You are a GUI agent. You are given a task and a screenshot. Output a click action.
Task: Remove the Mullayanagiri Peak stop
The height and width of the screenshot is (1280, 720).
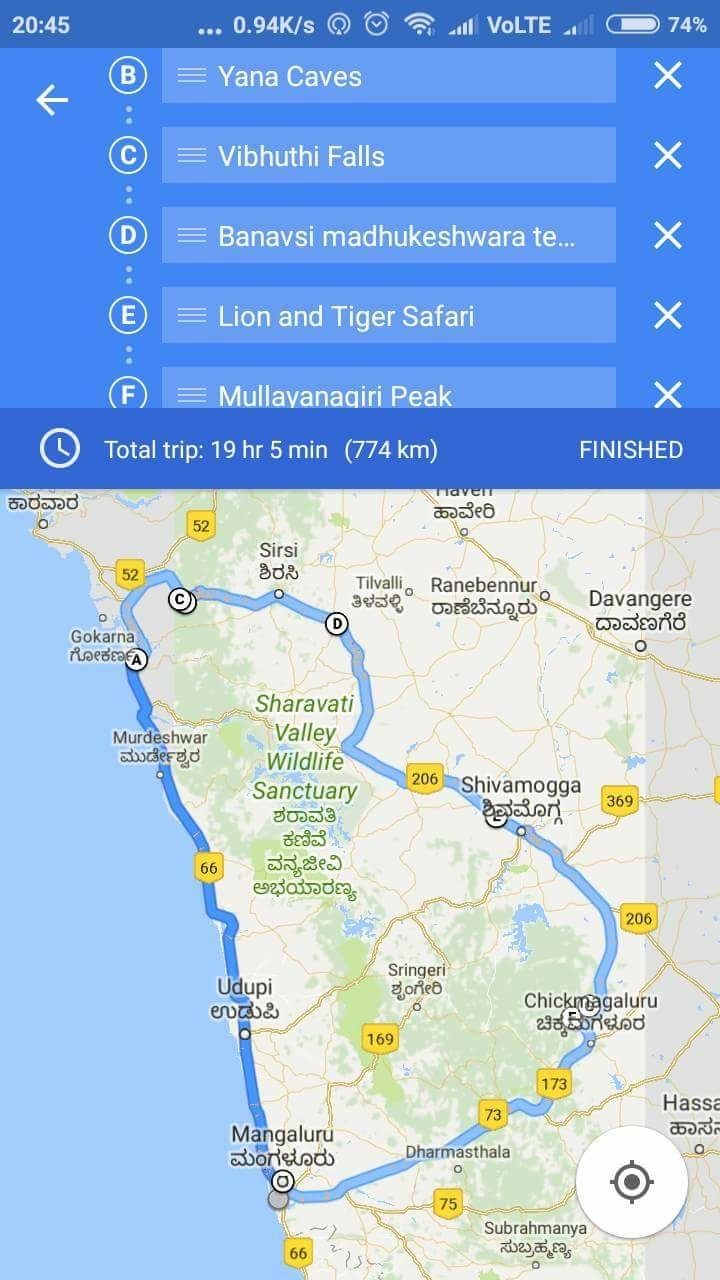point(667,393)
